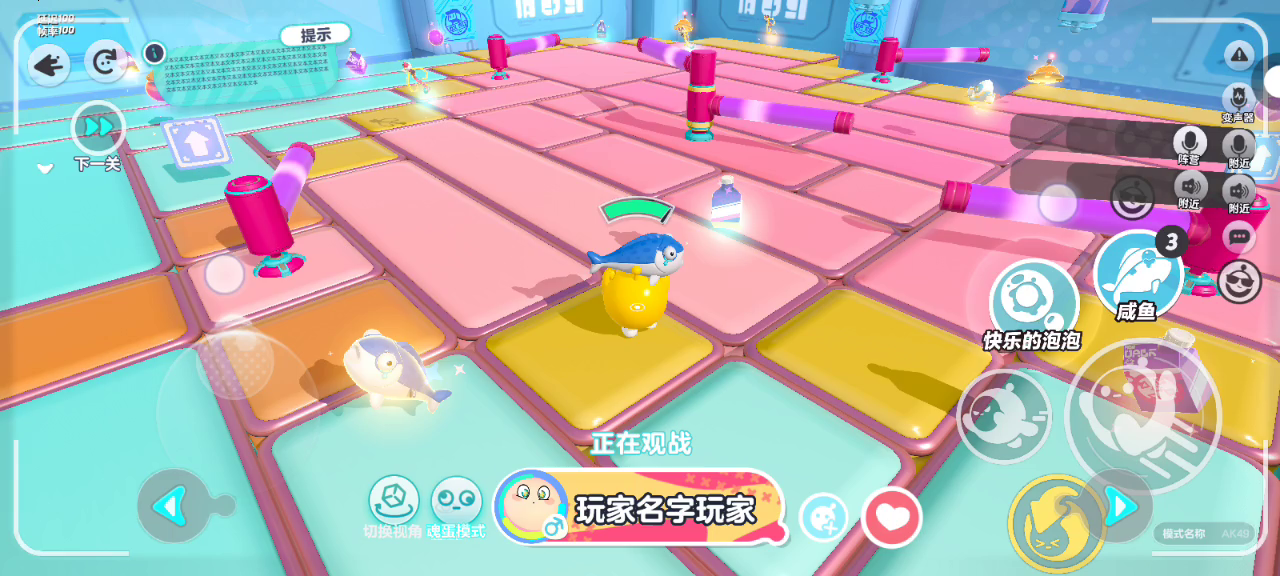Screen dimensions: 1280x576
Task: Open the sunglasses emote button
Action: coord(1239,281)
